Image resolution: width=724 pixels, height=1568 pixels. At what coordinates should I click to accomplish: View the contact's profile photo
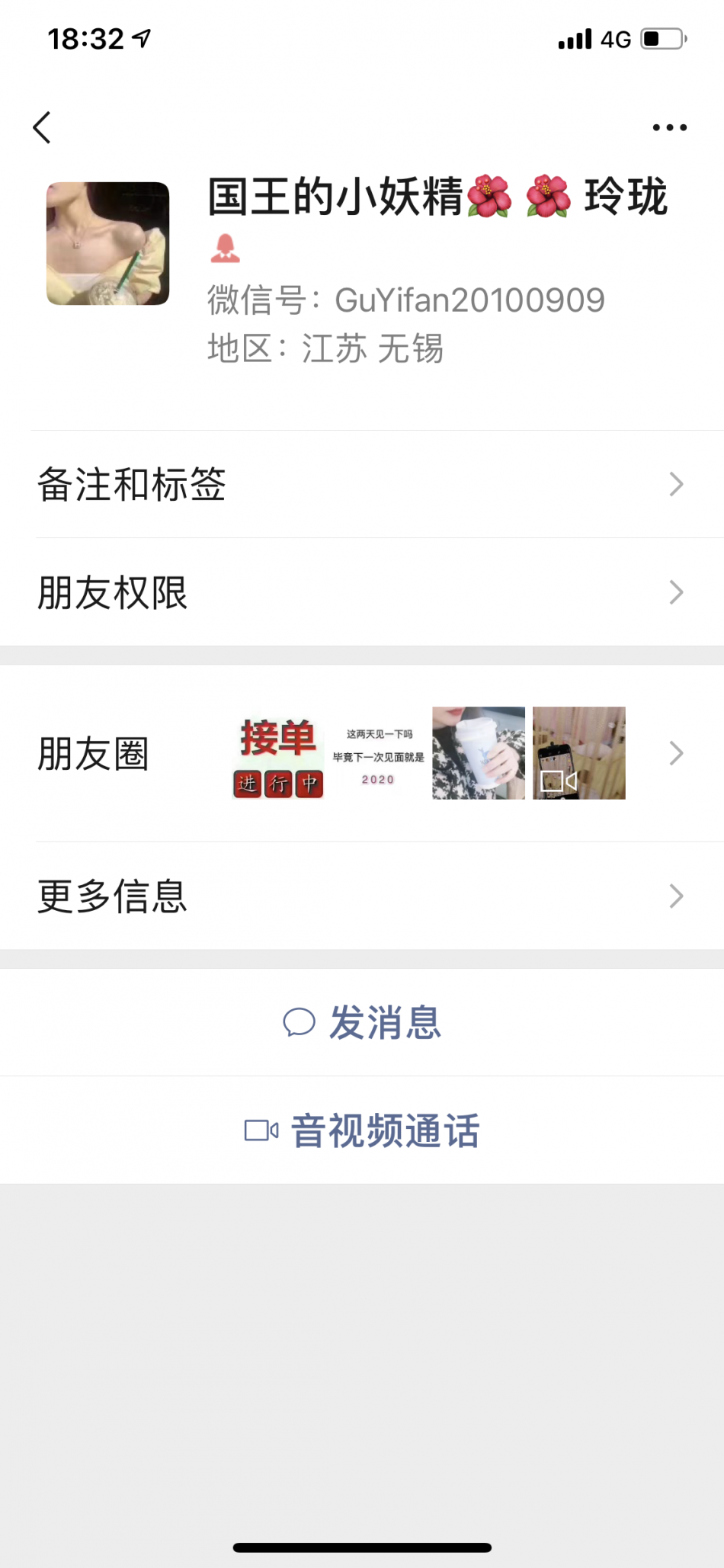tap(107, 244)
